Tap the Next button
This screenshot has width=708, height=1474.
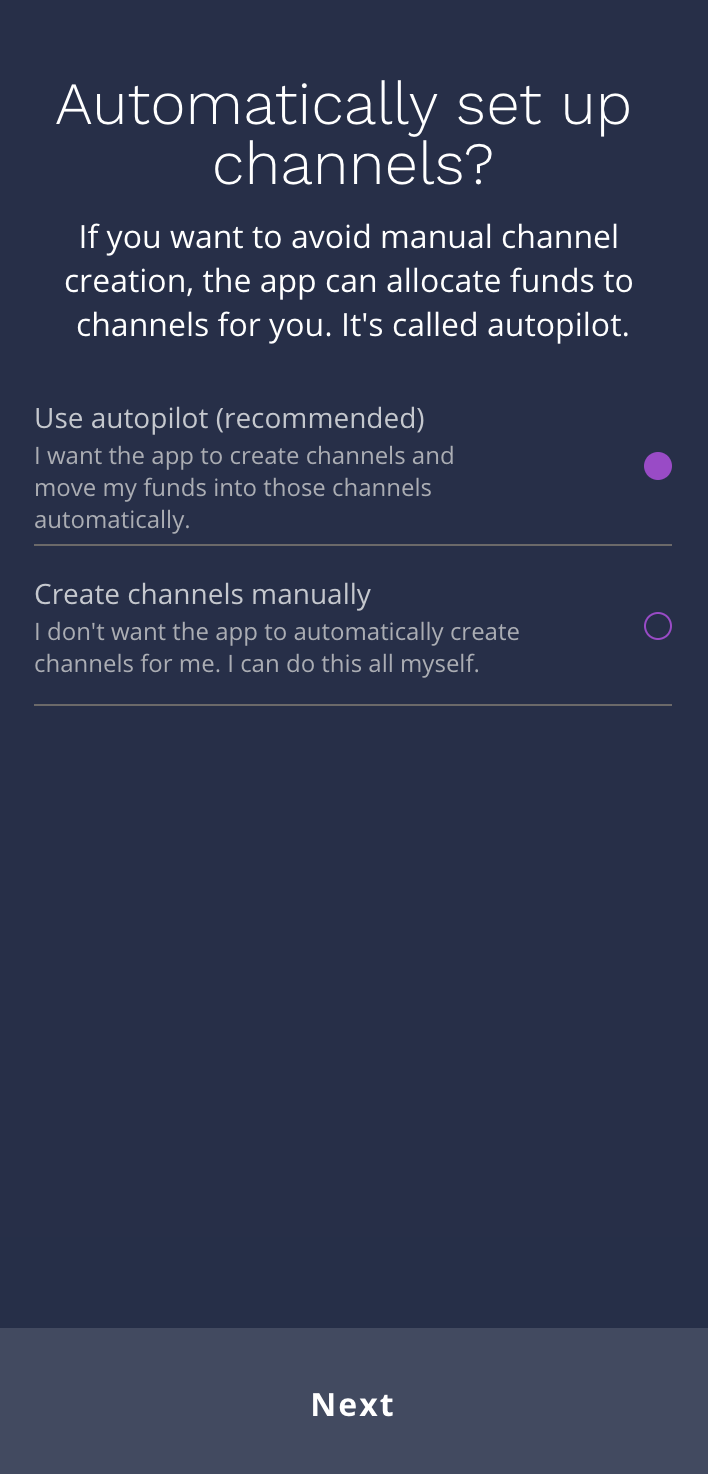[x=353, y=1404]
